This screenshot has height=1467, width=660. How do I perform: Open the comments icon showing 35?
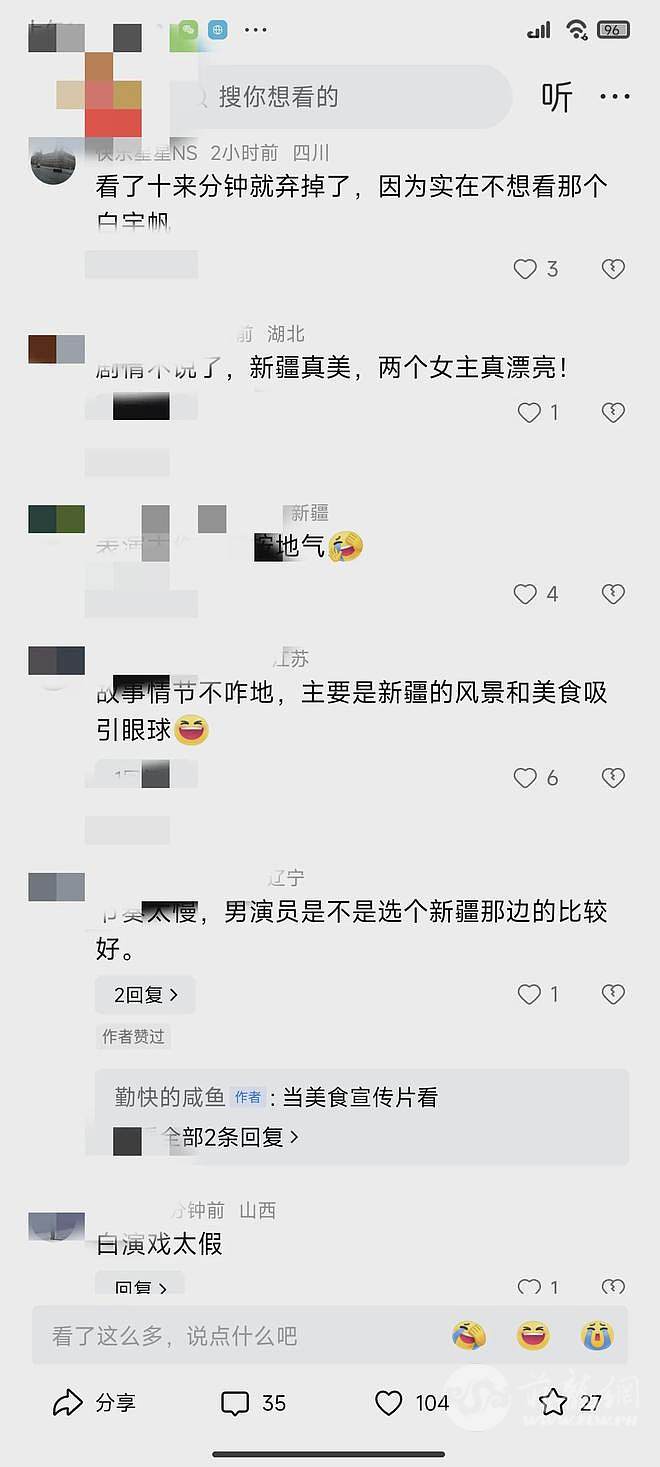253,1403
